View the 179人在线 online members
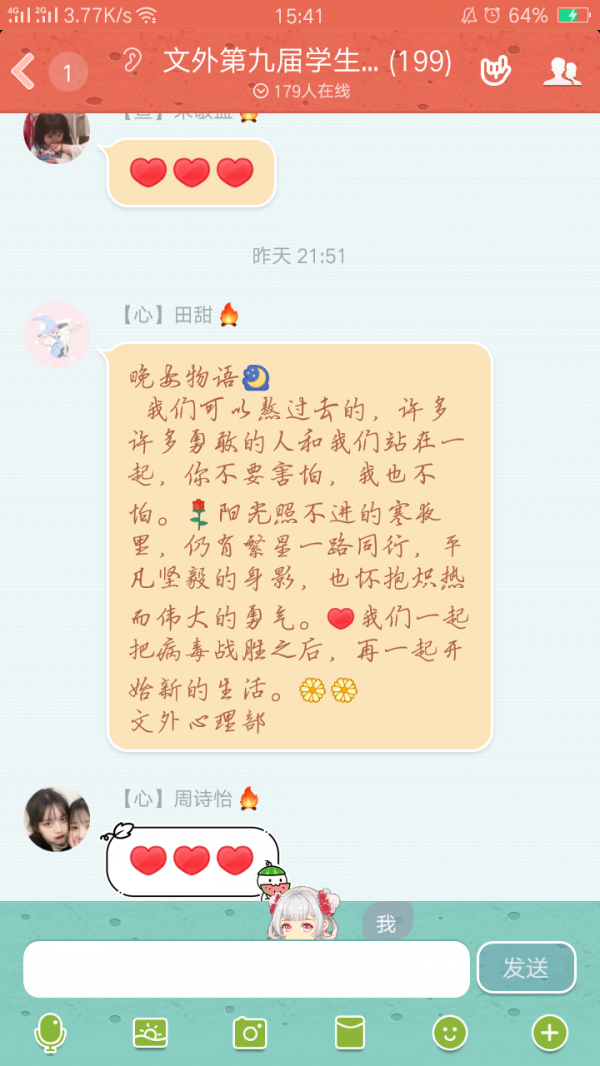 tap(301, 91)
